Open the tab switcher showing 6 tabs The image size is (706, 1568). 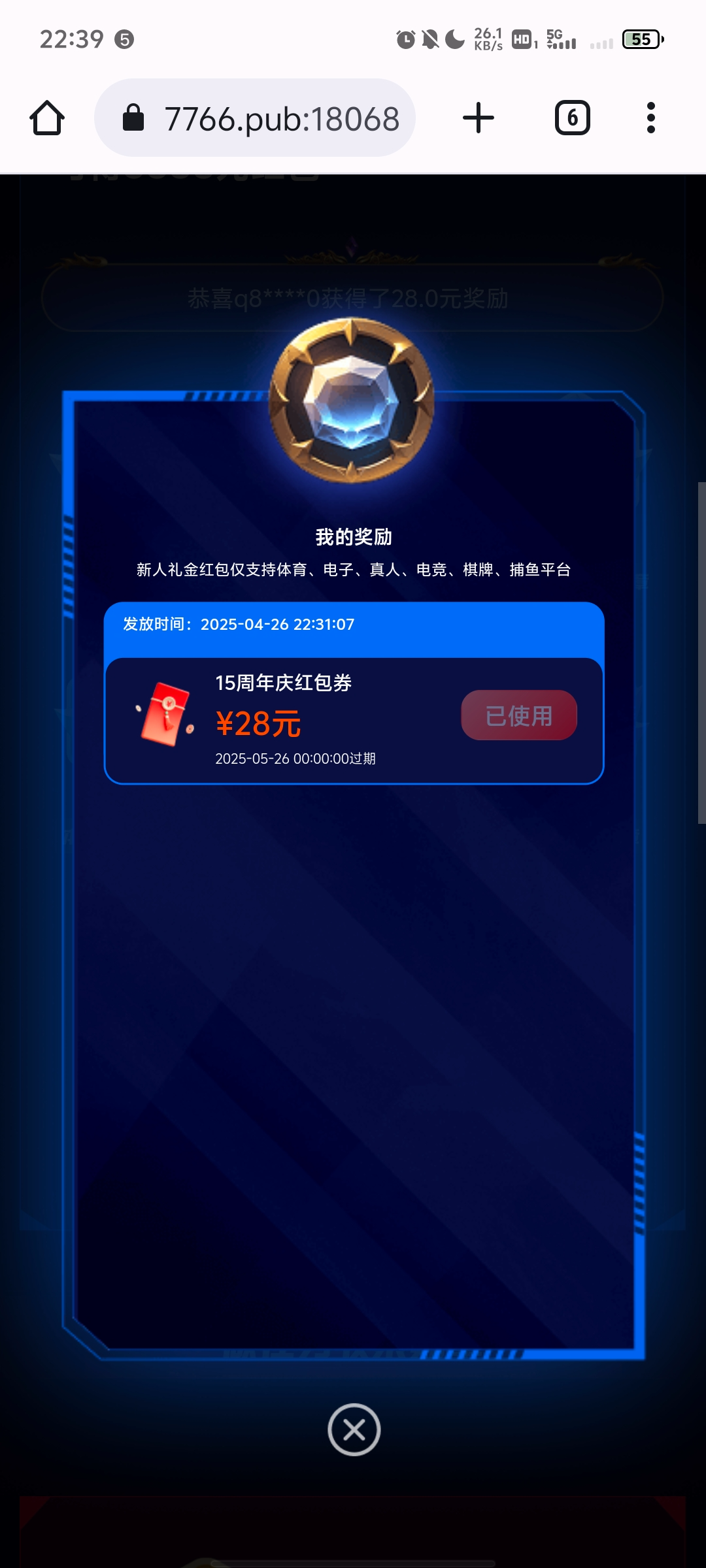coord(571,118)
